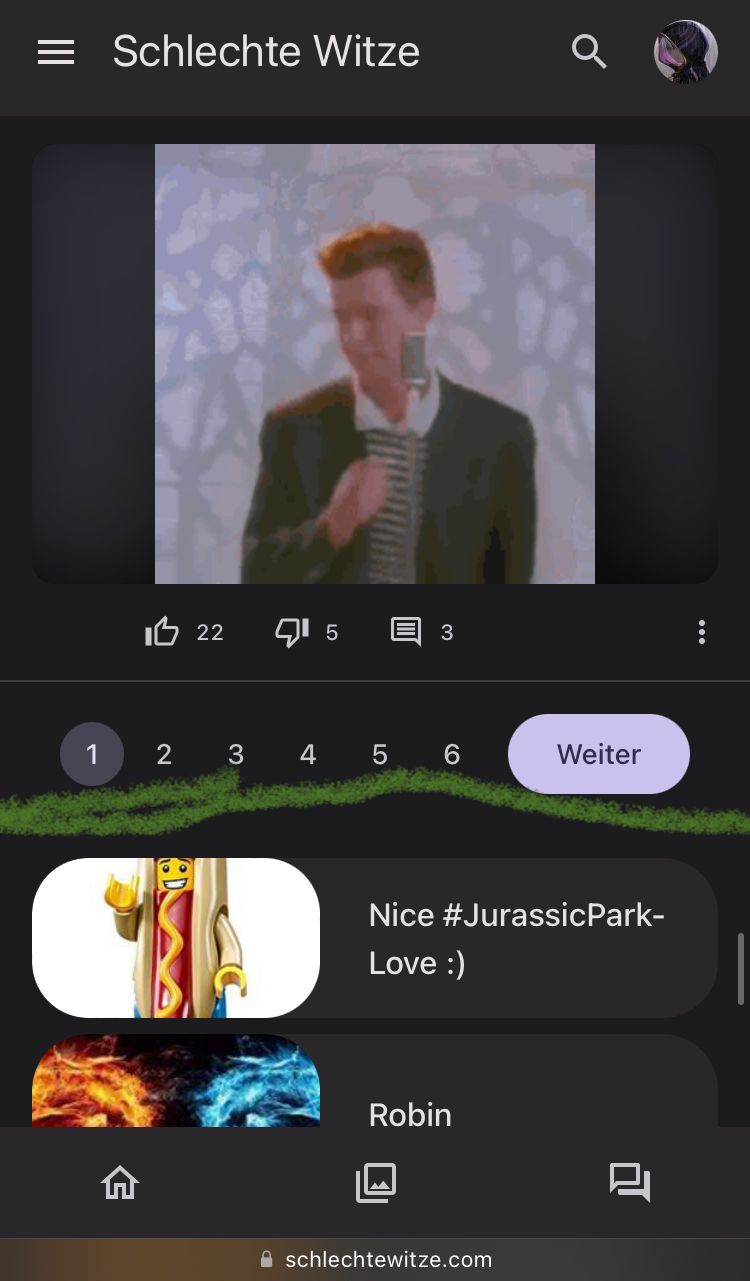This screenshot has height=1281, width=750.
Task: Open the search icon in the app bar
Action: [589, 52]
